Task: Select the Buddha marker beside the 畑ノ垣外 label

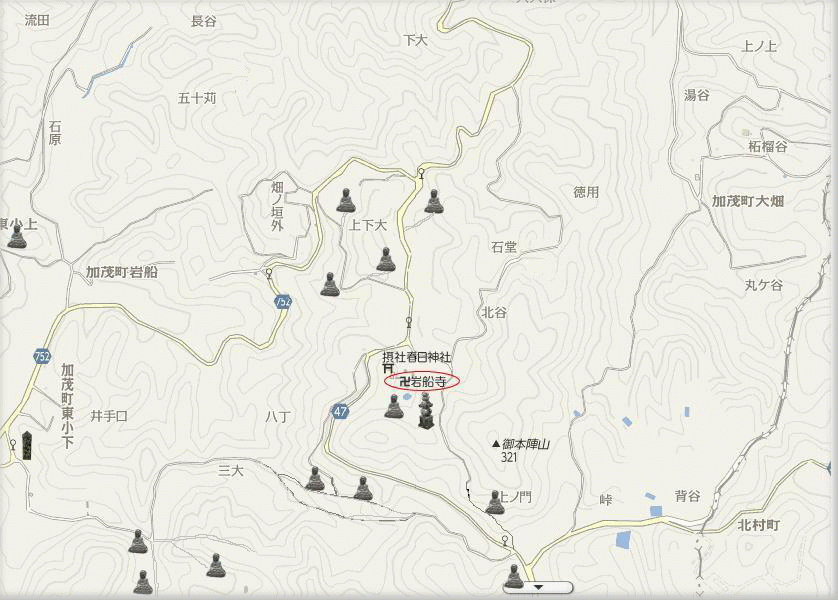Action: point(346,200)
